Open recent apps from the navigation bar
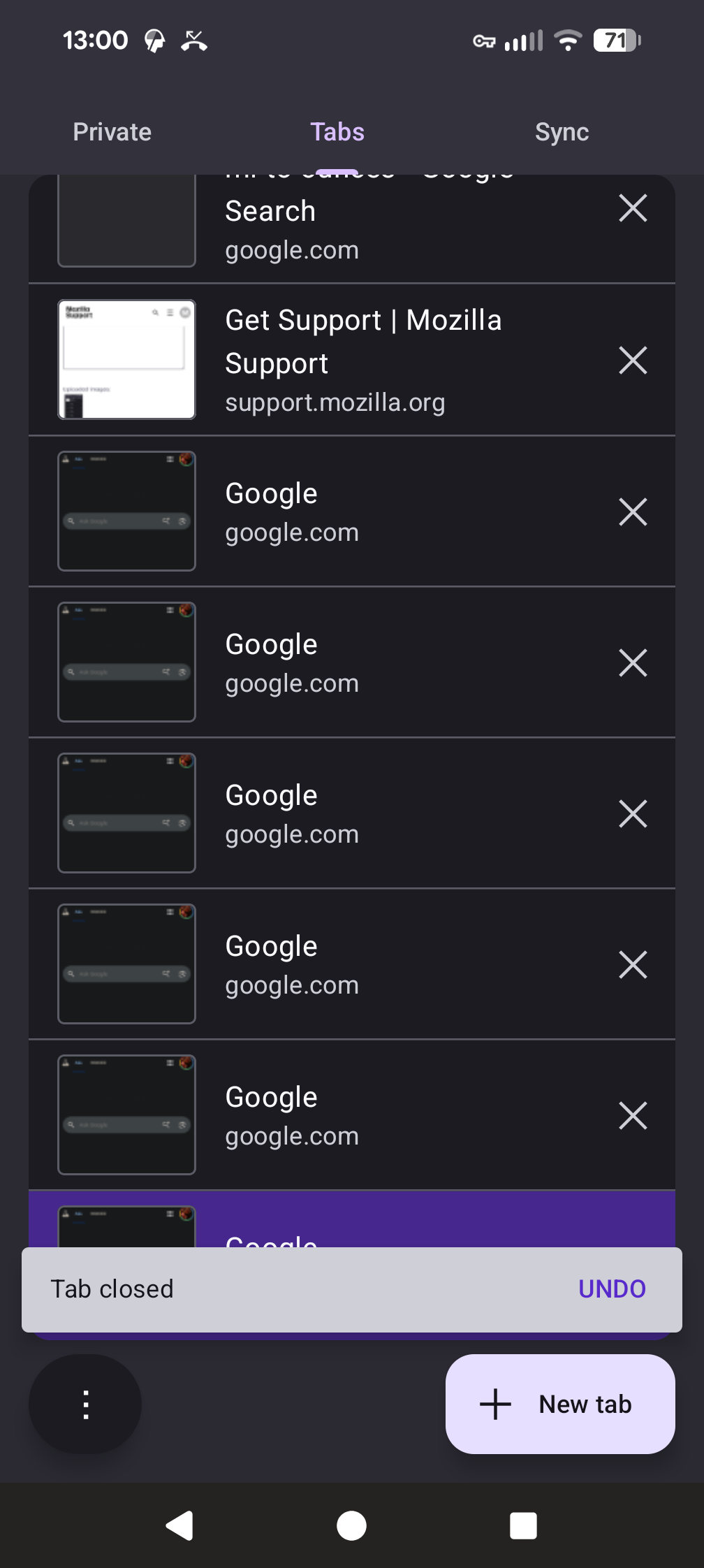The width and height of the screenshot is (704, 1568). tap(523, 1525)
